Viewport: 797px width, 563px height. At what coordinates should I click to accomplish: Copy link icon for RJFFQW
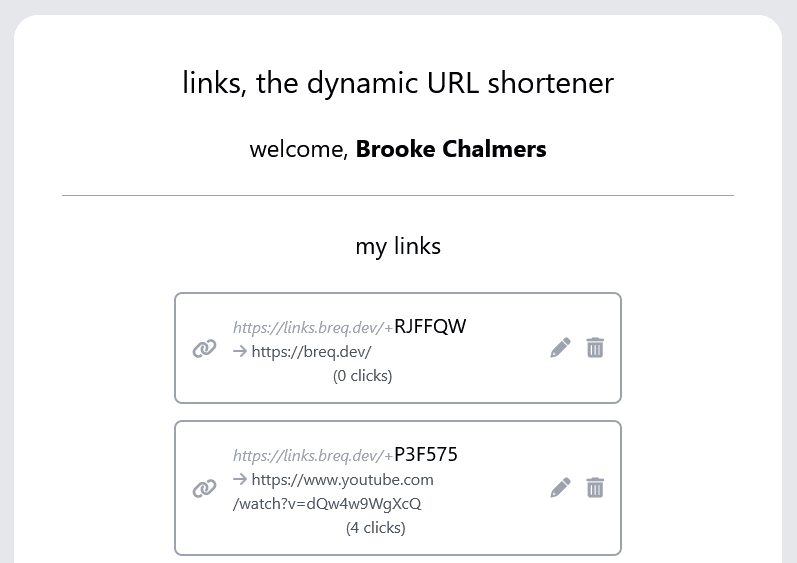[204, 349]
